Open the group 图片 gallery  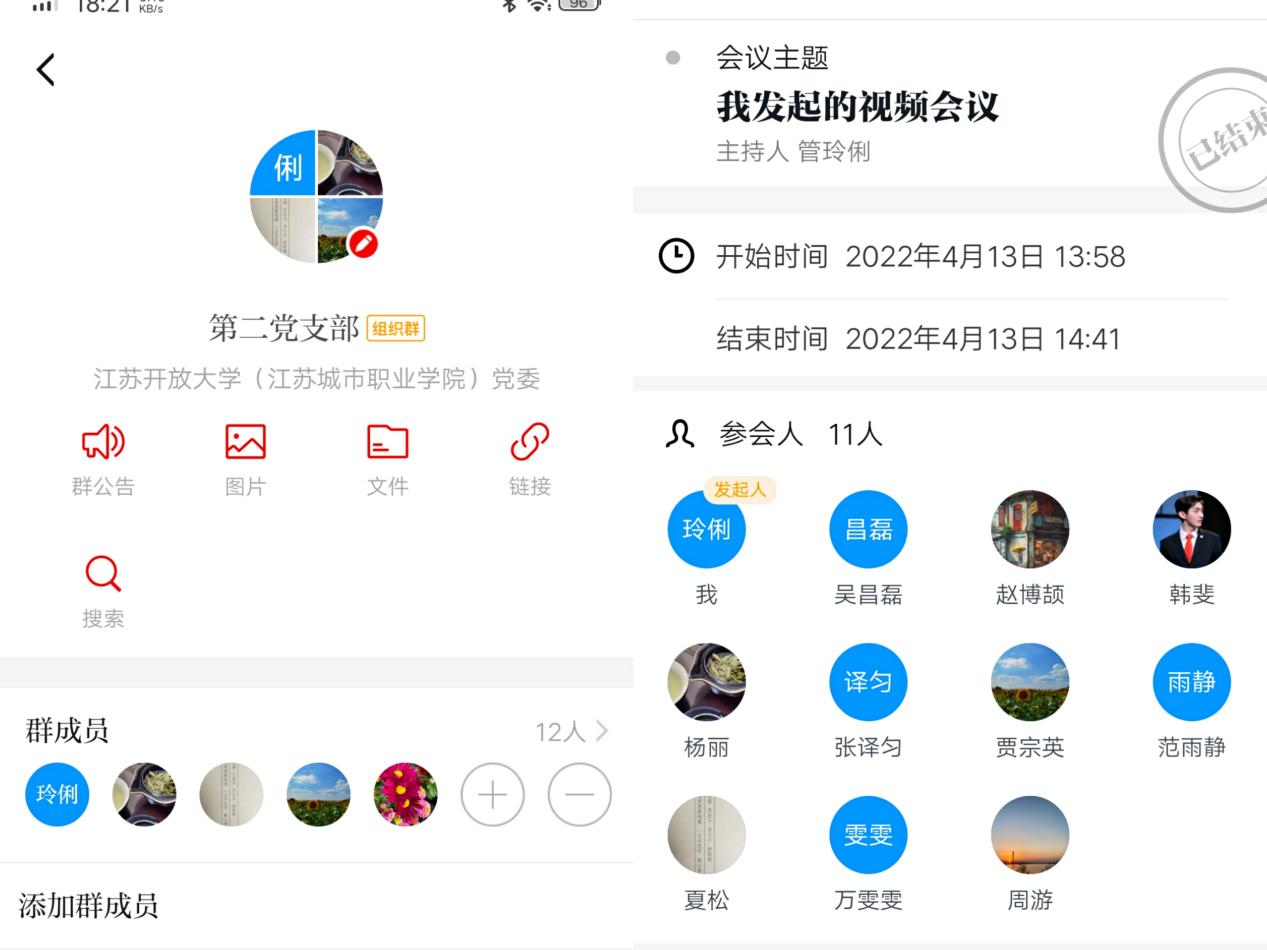(x=245, y=459)
